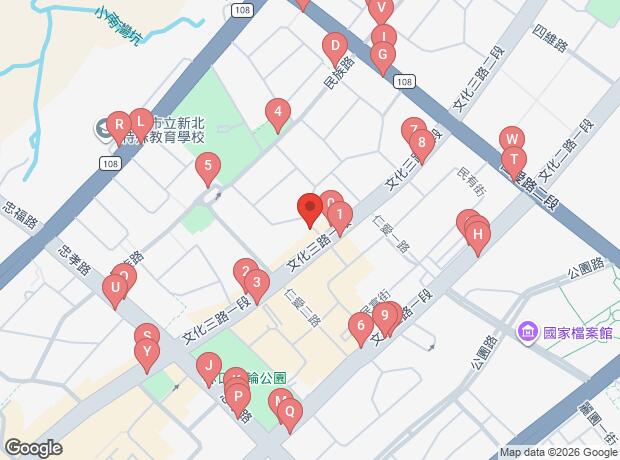Viewport: 620px width, 460px height.
Task: Tap the pin labeled H
Action: [478, 237]
